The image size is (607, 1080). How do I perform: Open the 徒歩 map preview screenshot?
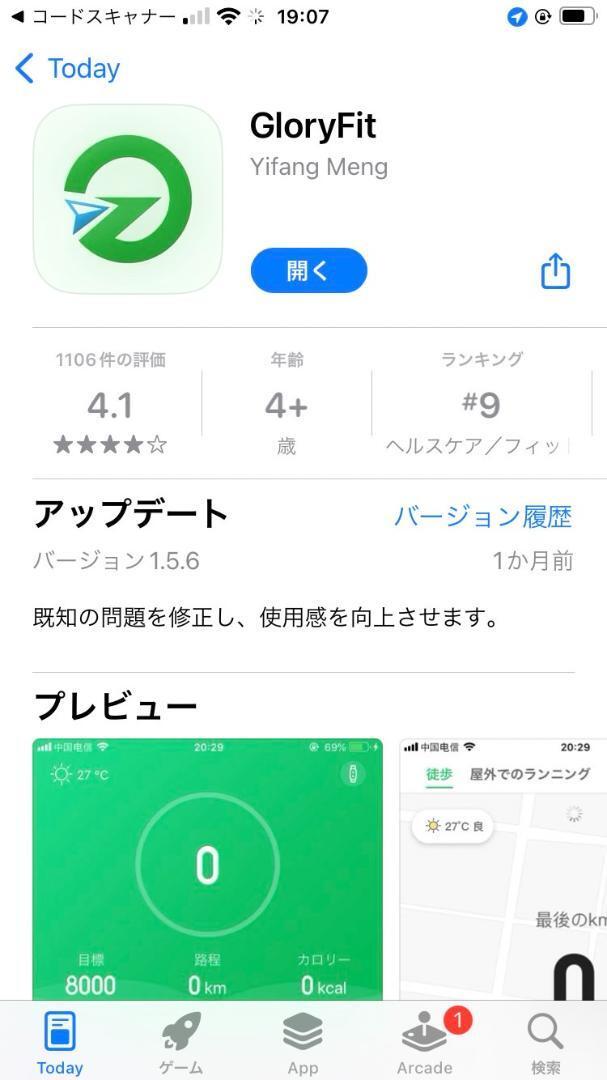tap(503, 868)
